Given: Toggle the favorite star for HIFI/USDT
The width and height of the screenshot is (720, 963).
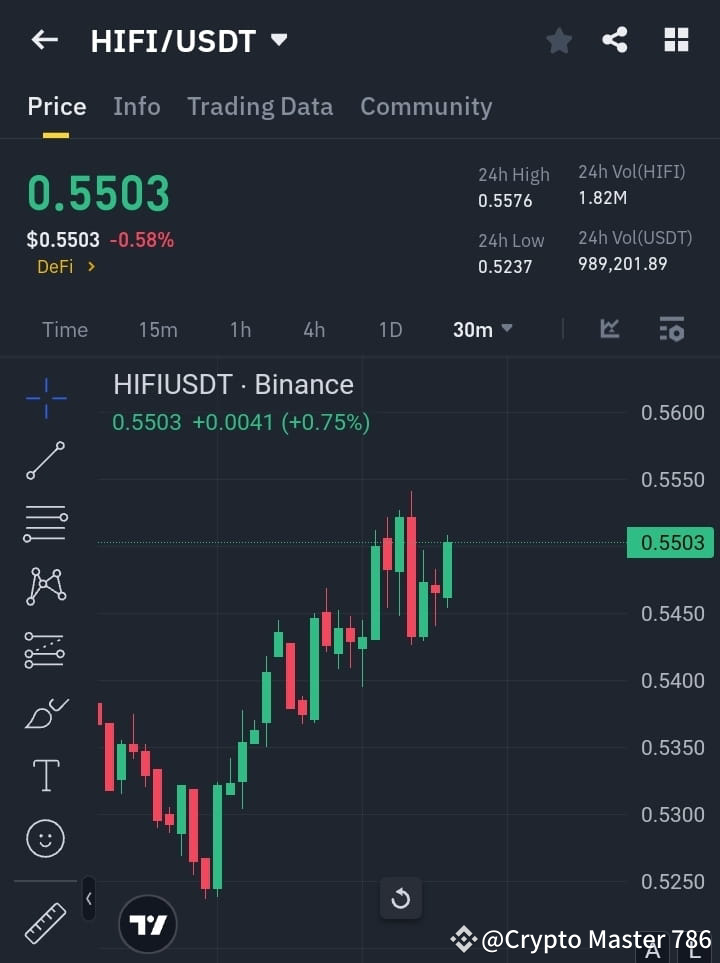Looking at the screenshot, I should [558, 40].
